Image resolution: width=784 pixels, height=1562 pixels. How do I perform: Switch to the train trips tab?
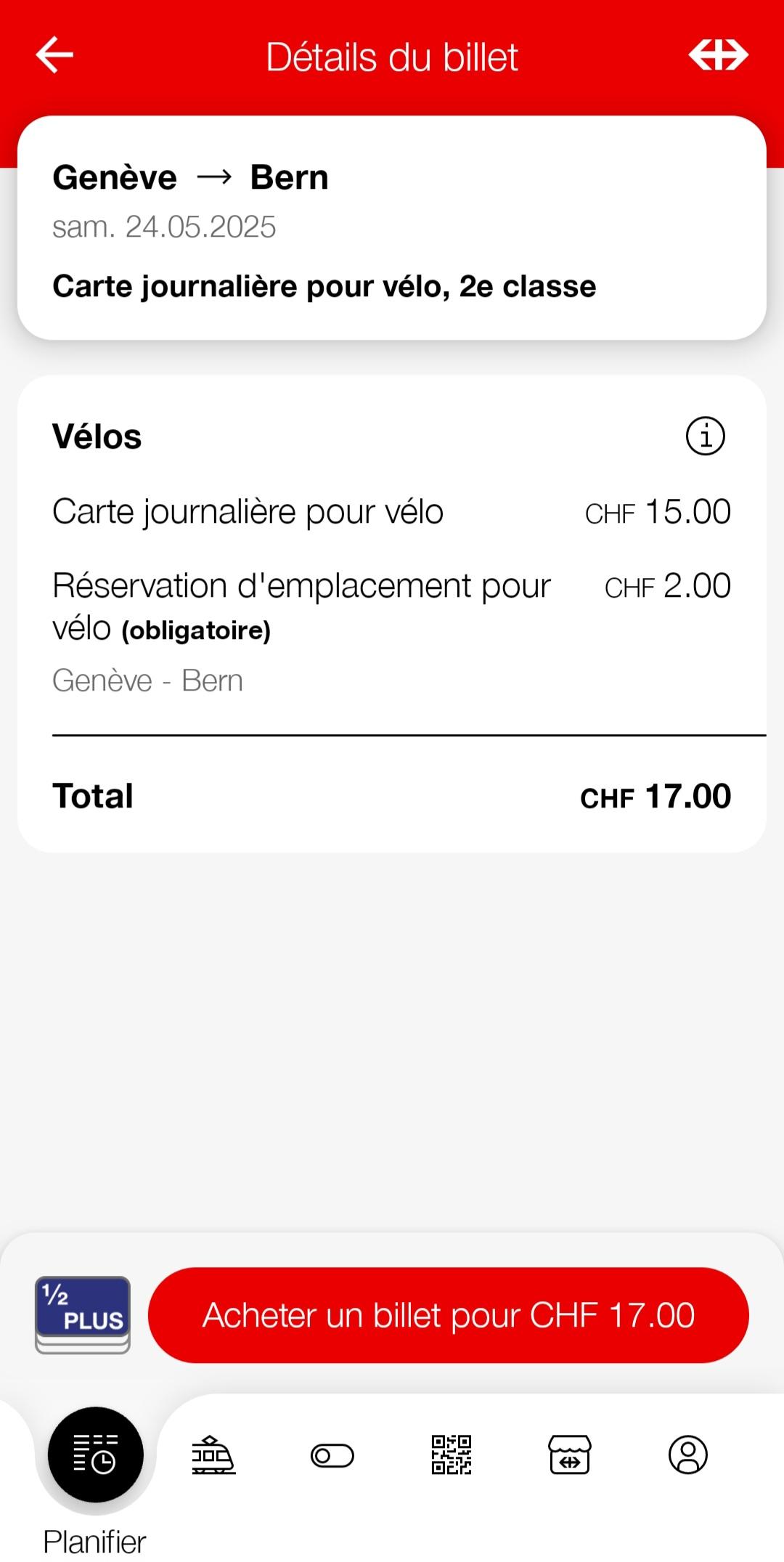coord(213,1455)
